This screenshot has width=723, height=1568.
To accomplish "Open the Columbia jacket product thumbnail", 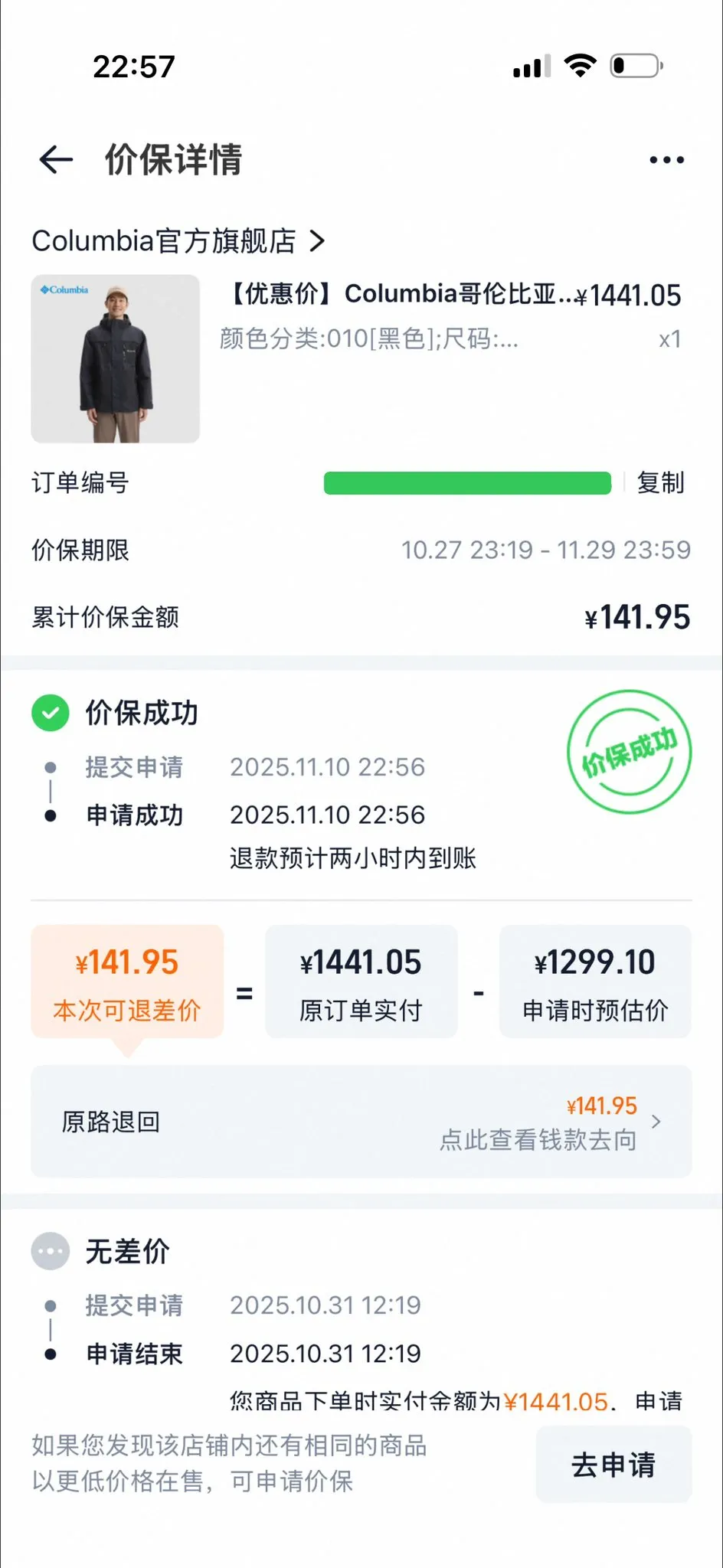I will 116,358.
